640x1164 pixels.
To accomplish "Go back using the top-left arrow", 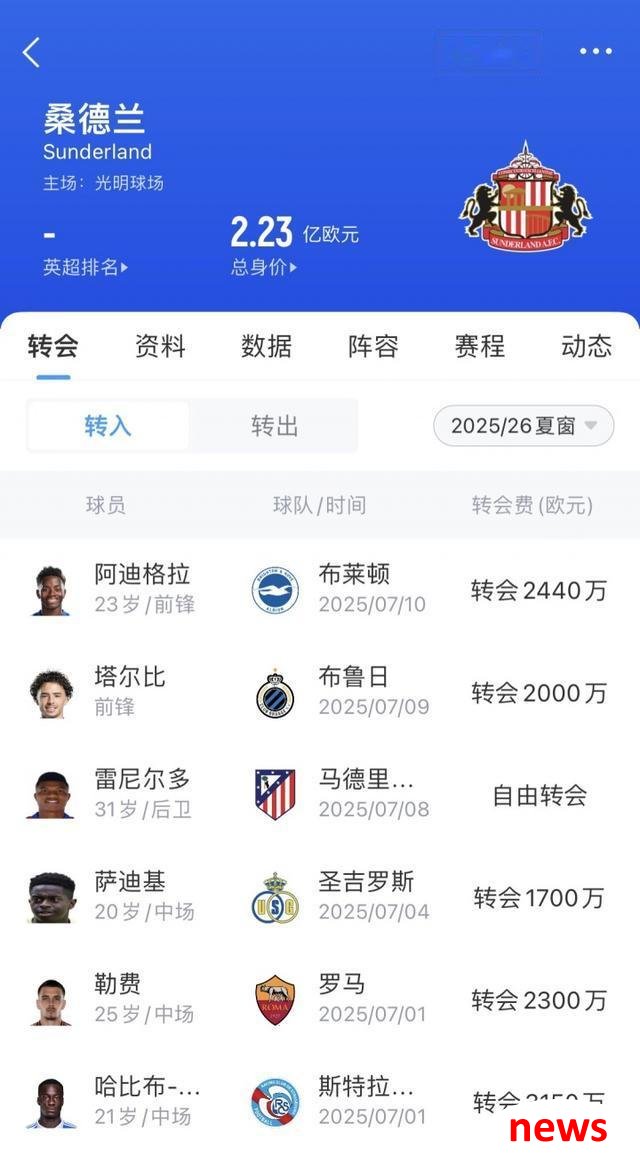I will click(x=31, y=53).
